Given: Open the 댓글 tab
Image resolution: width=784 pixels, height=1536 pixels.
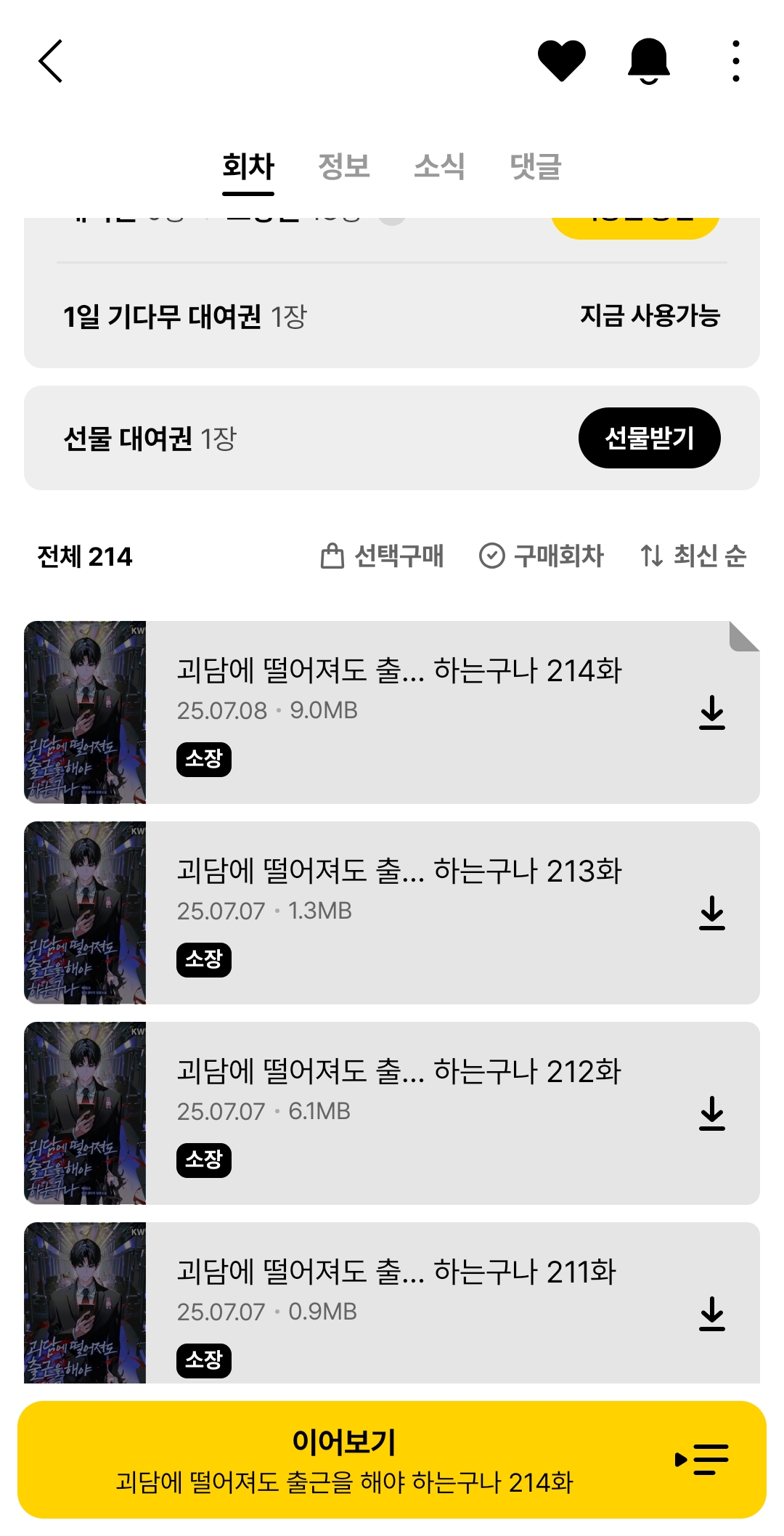Looking at the screenshot, I should coord(536,166).
